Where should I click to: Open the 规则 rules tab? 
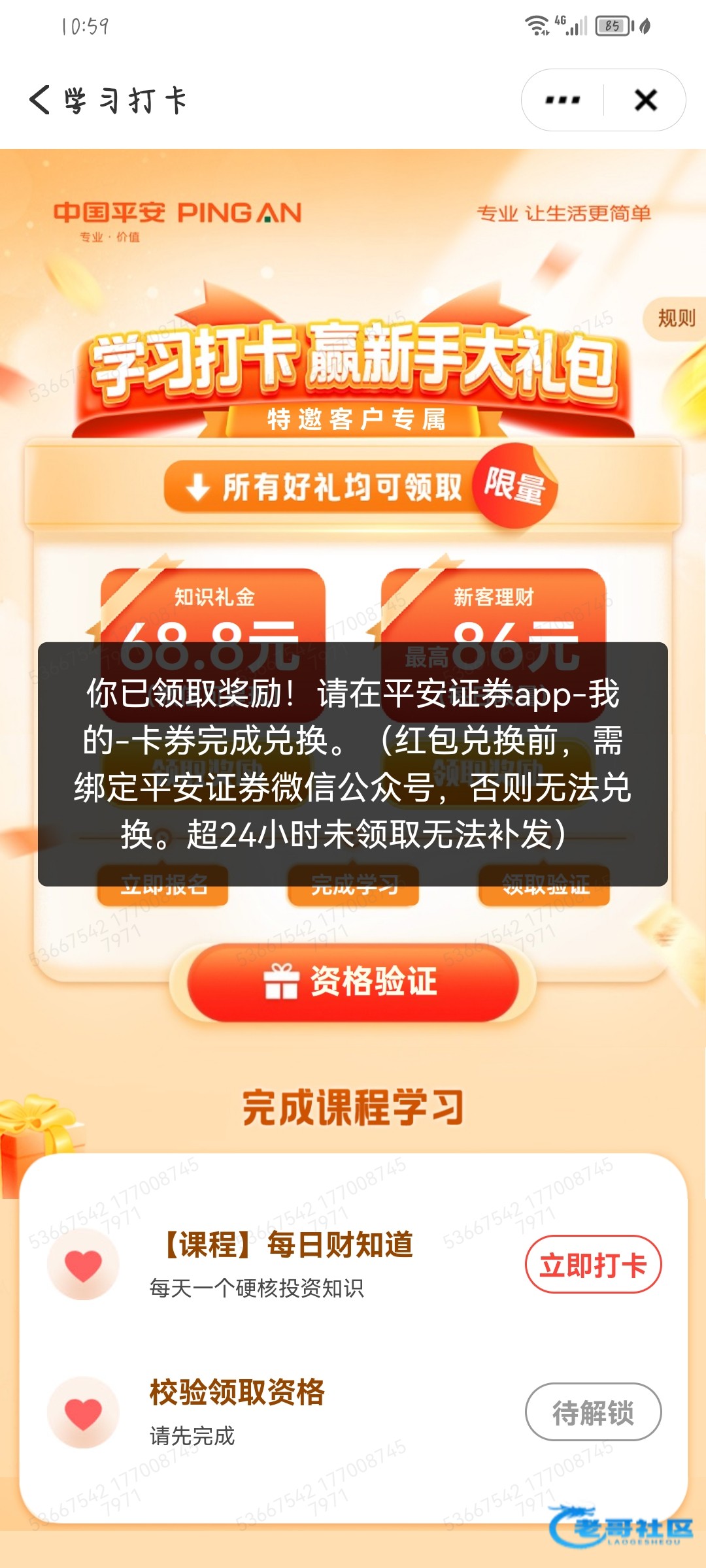[x=676, y=319]
